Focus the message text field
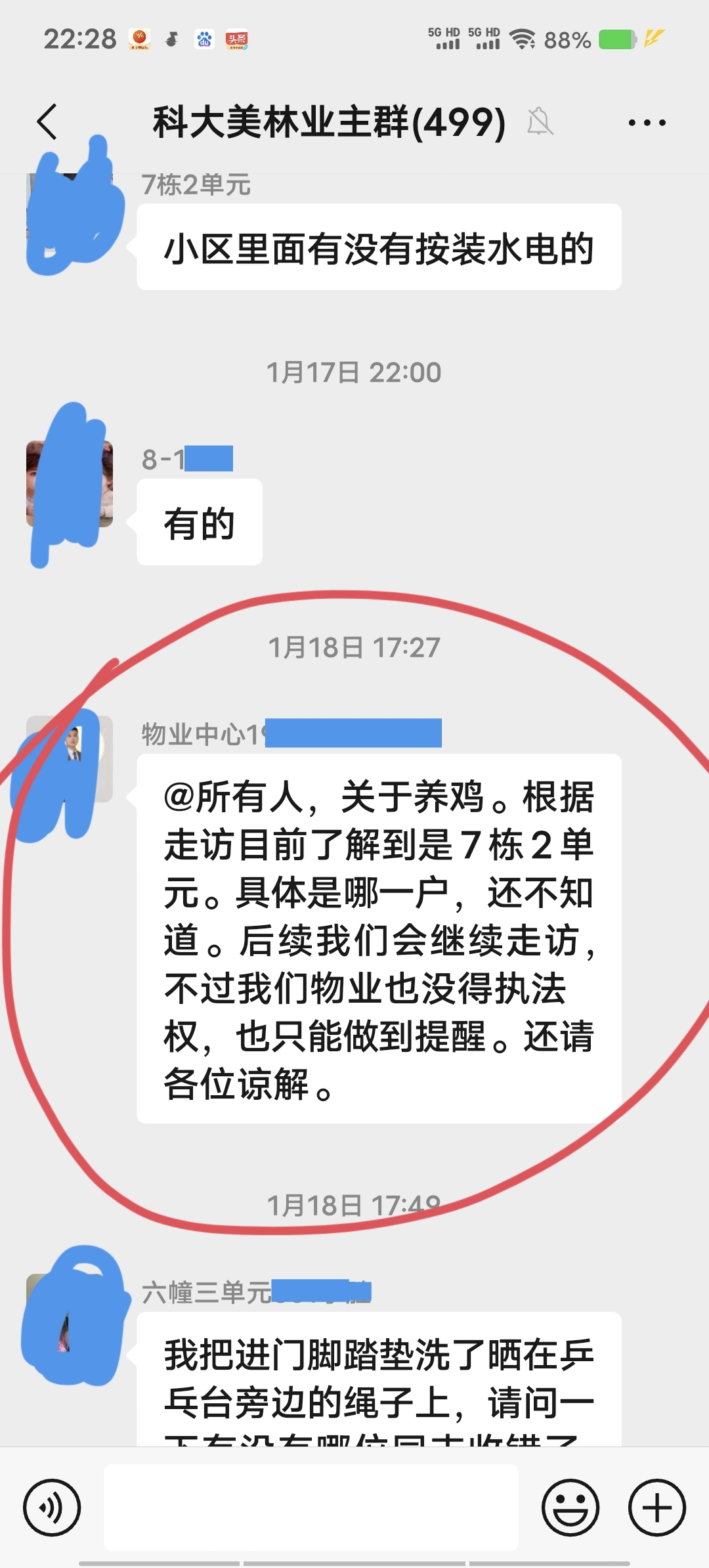The image size is (709, 1568). coord(311,1508)
